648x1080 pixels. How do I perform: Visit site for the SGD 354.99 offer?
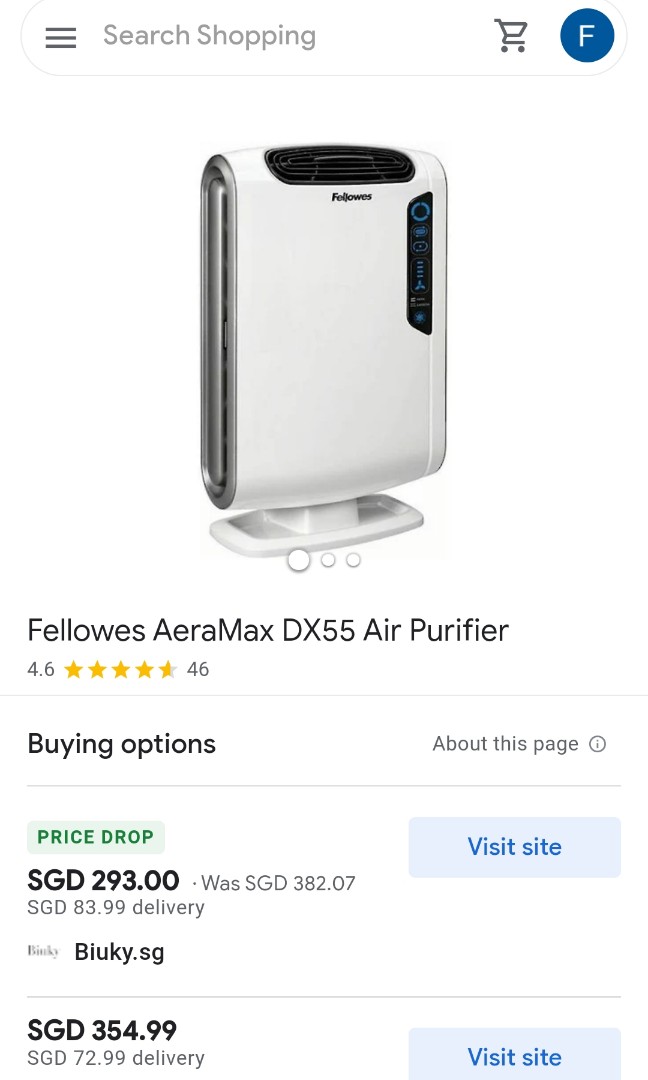point(514,1056)
